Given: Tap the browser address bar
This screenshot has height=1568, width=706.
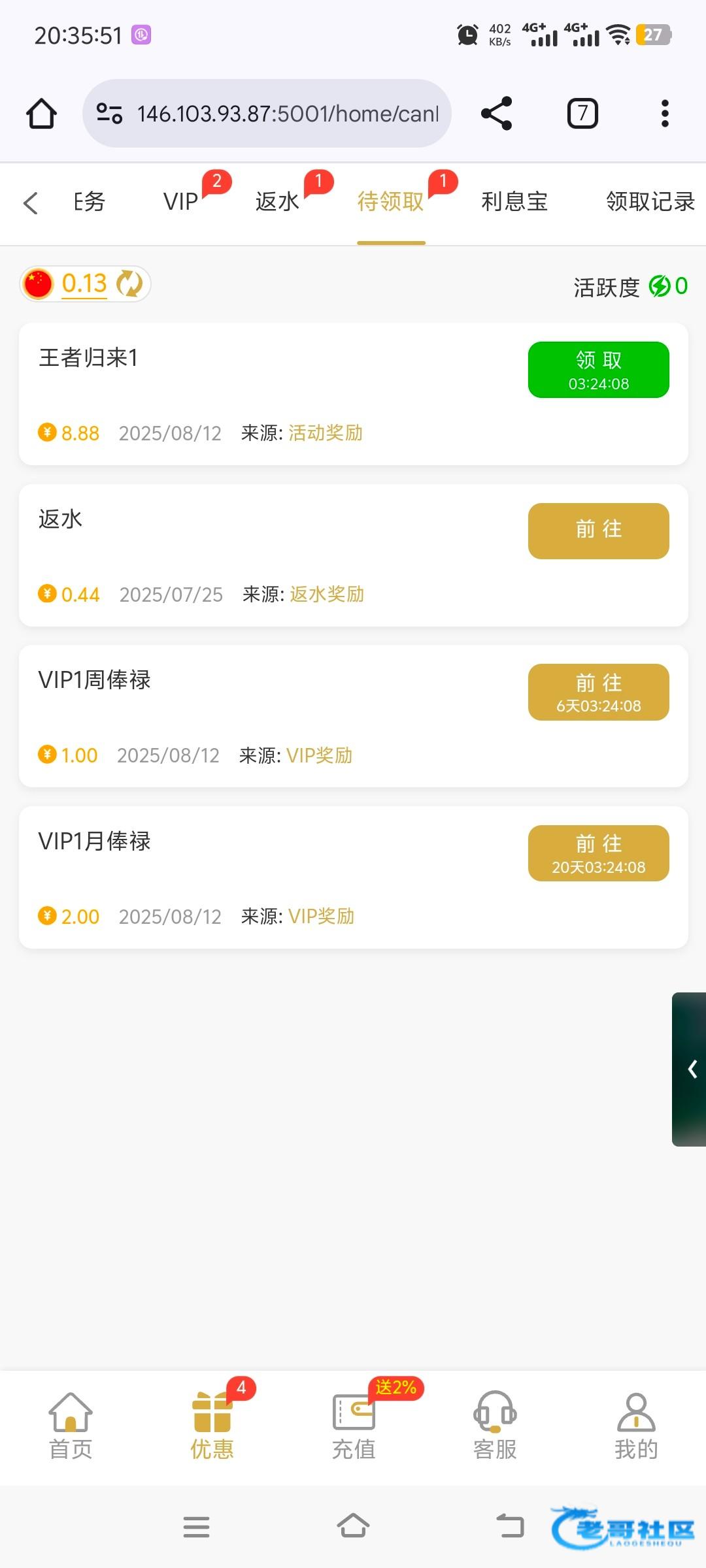Looking at the screenshot, I should coord(267,114).
